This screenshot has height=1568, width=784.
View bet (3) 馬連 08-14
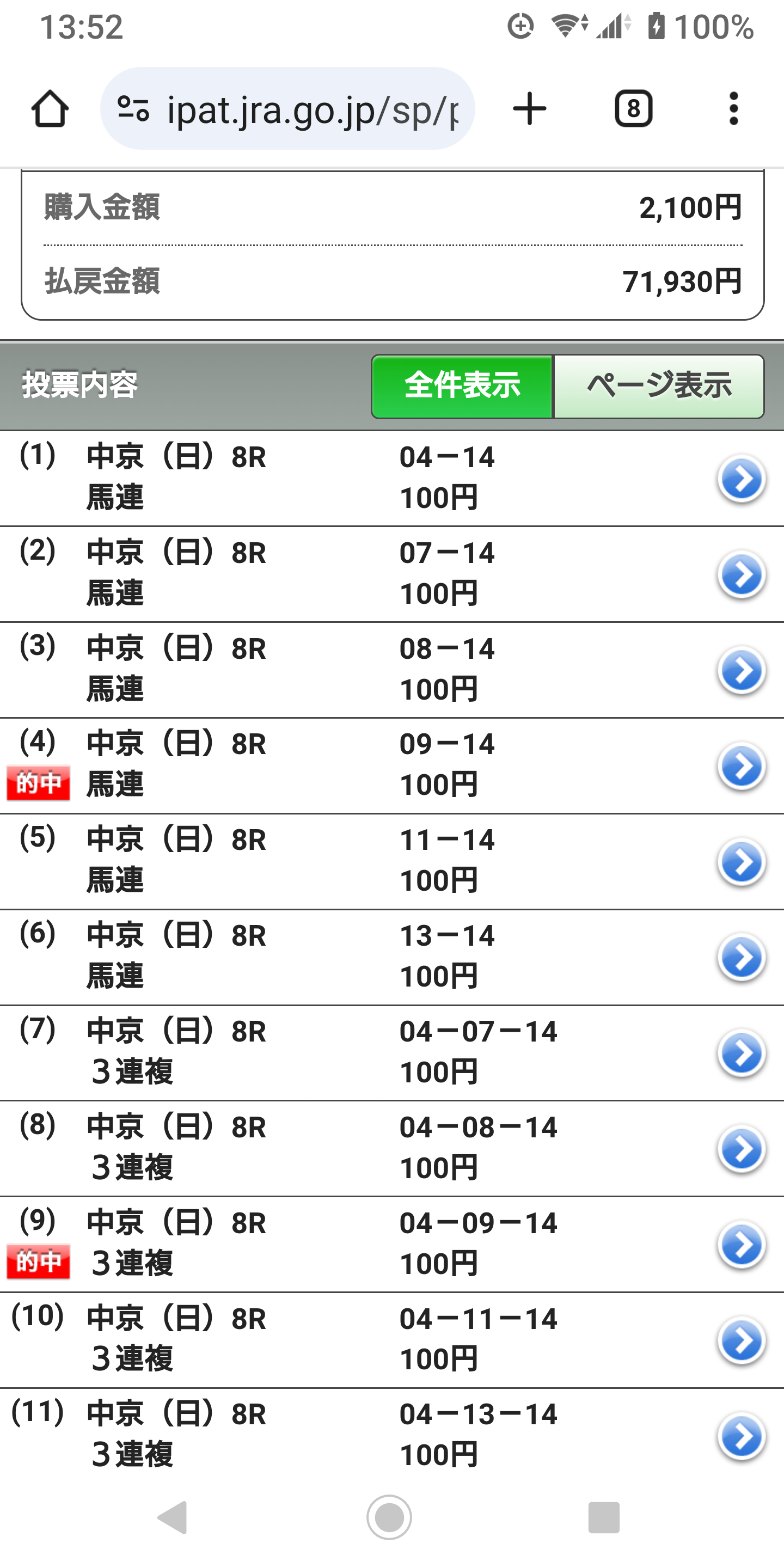click(x=392, y=670)
